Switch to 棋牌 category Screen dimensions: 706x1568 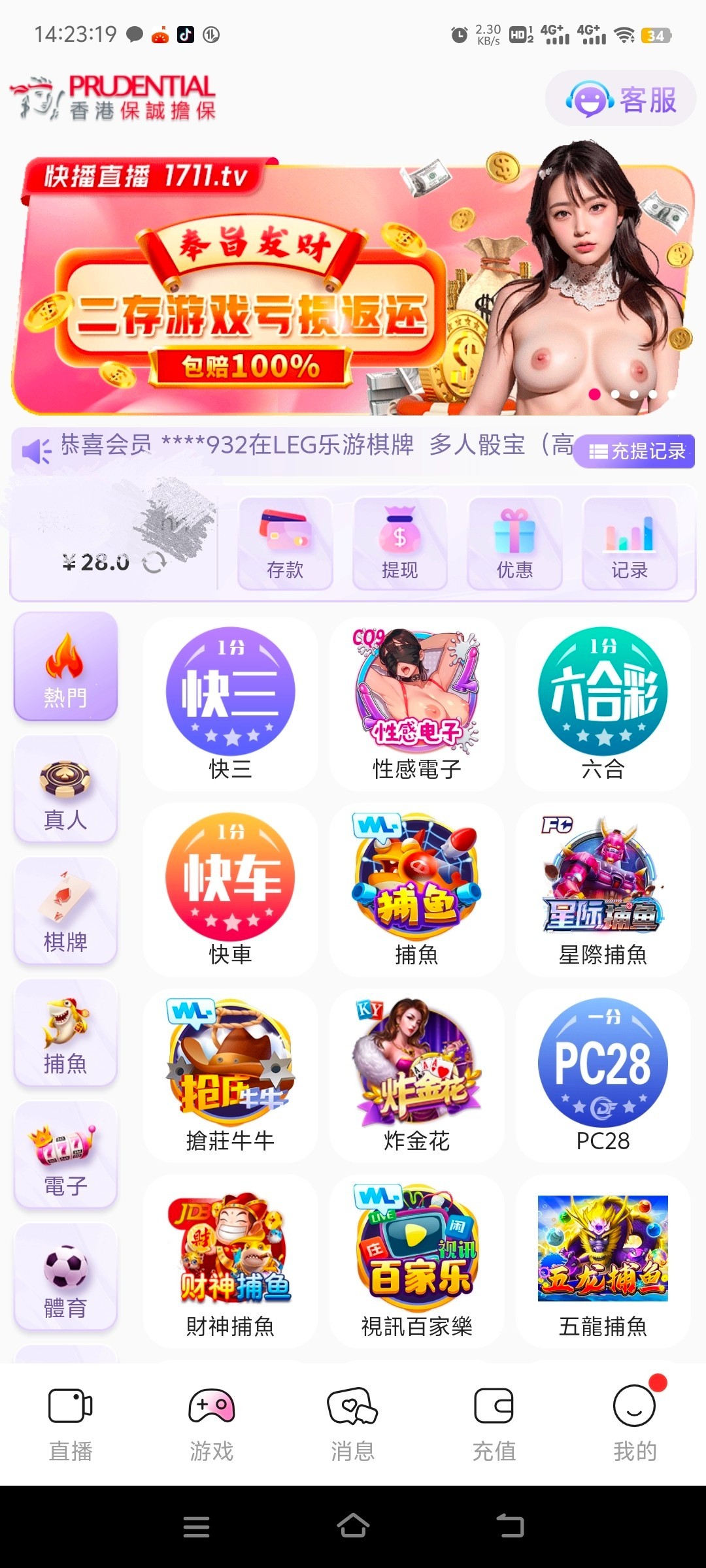pyautogui.click(x=65, y=911)
